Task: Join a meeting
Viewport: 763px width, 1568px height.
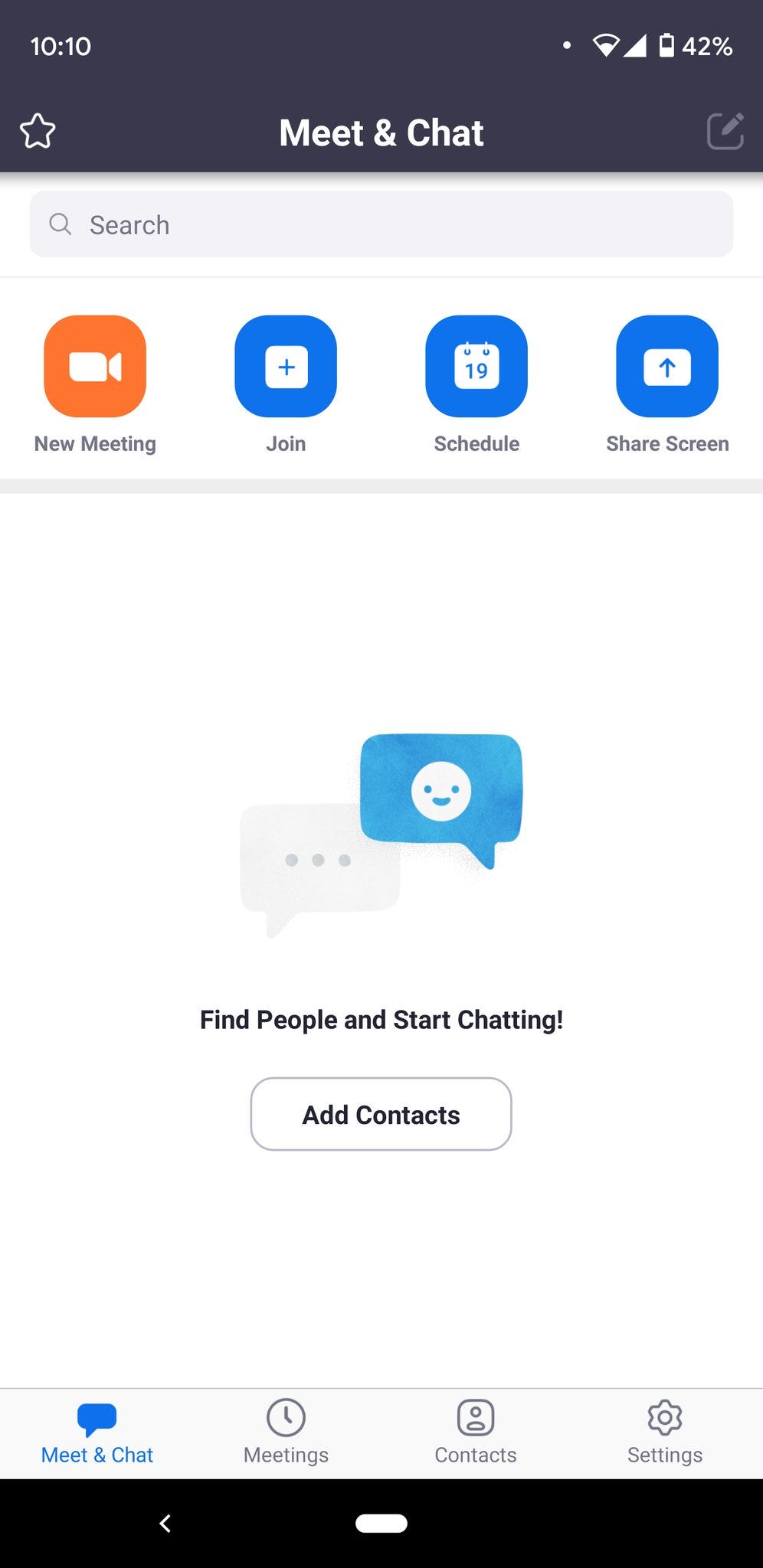Action: pos(286,367)
